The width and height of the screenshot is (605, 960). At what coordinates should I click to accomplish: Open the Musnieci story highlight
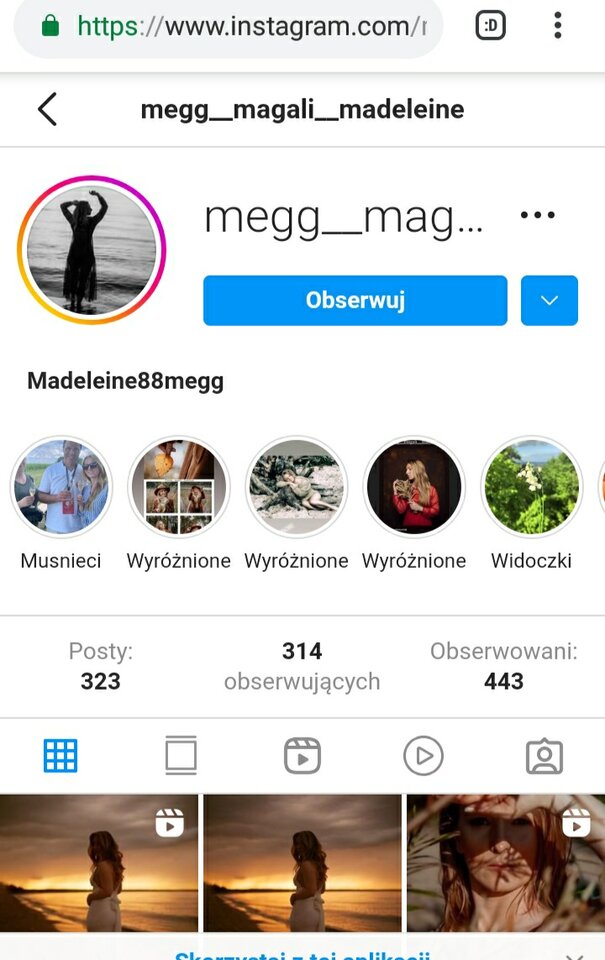61,487
